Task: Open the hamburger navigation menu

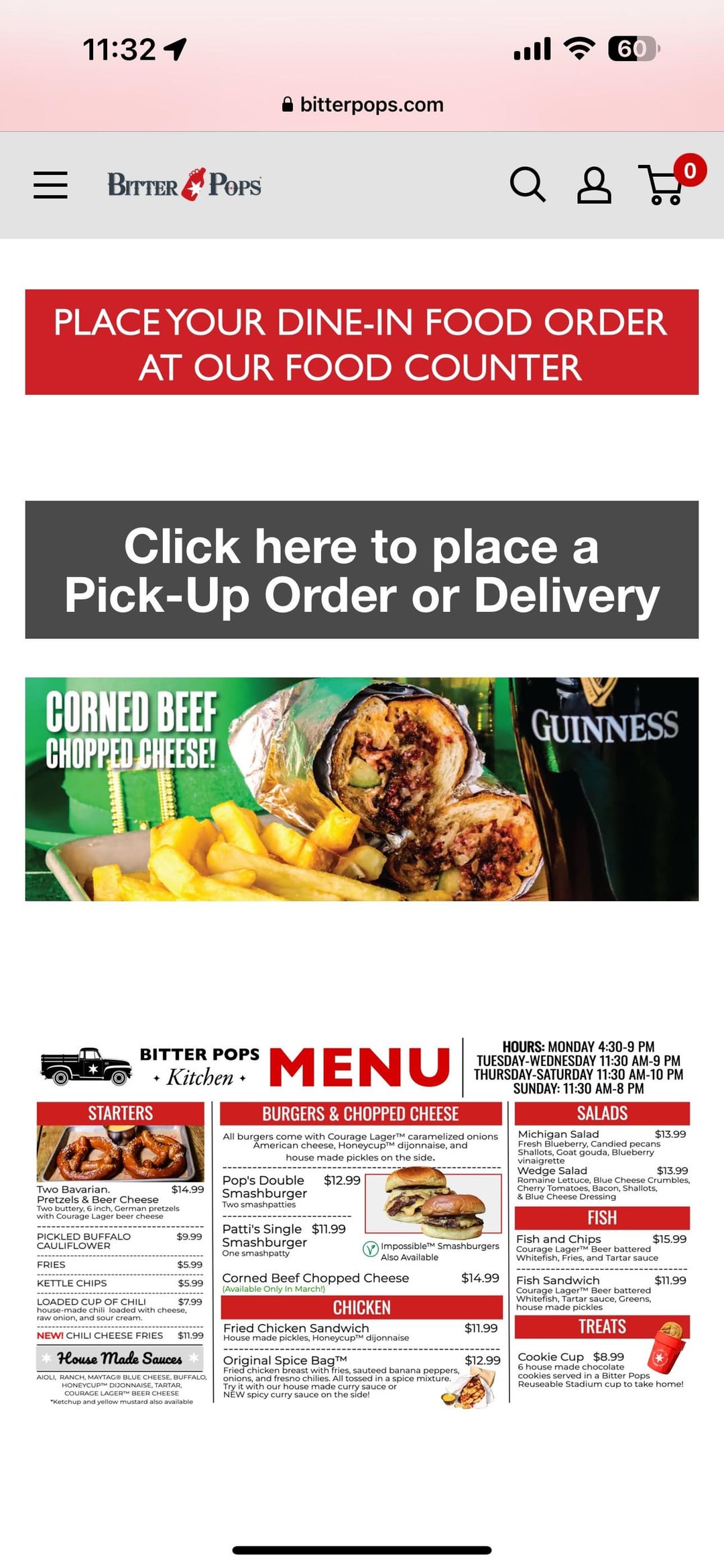Action: click(50, 185)
